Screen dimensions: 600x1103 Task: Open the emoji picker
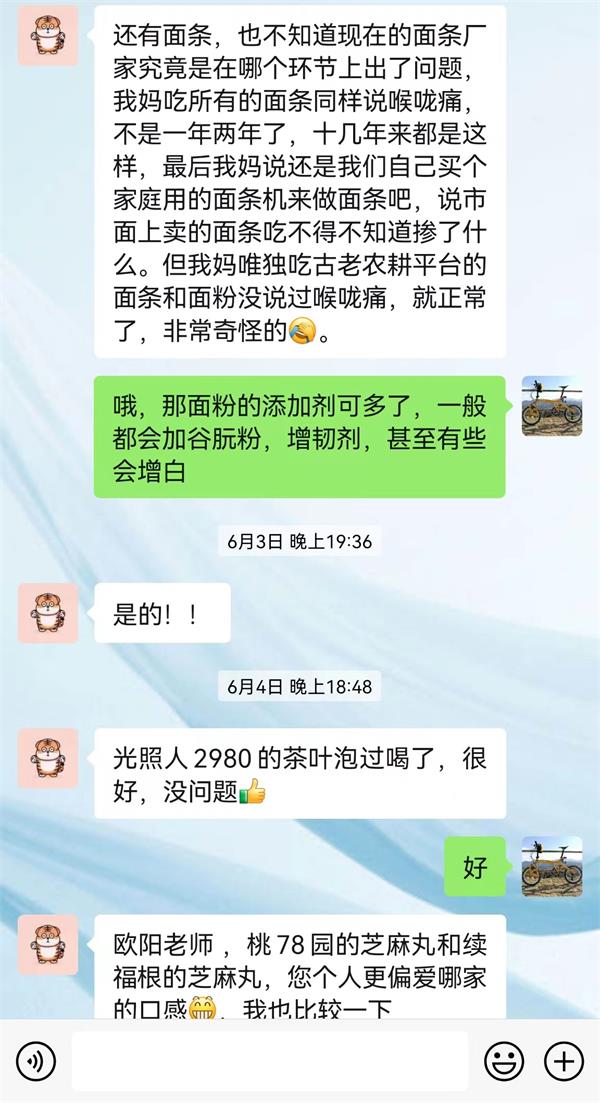[x=504, y=1060]
